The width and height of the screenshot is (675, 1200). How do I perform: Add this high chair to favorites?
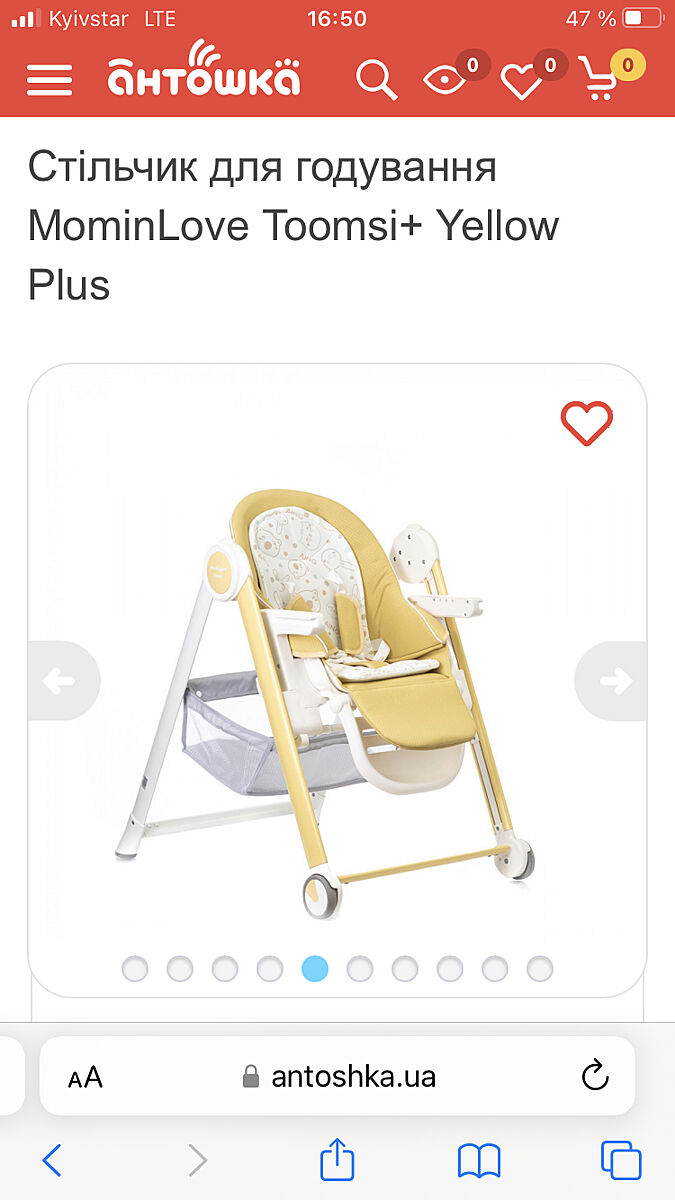pos(586,423)
